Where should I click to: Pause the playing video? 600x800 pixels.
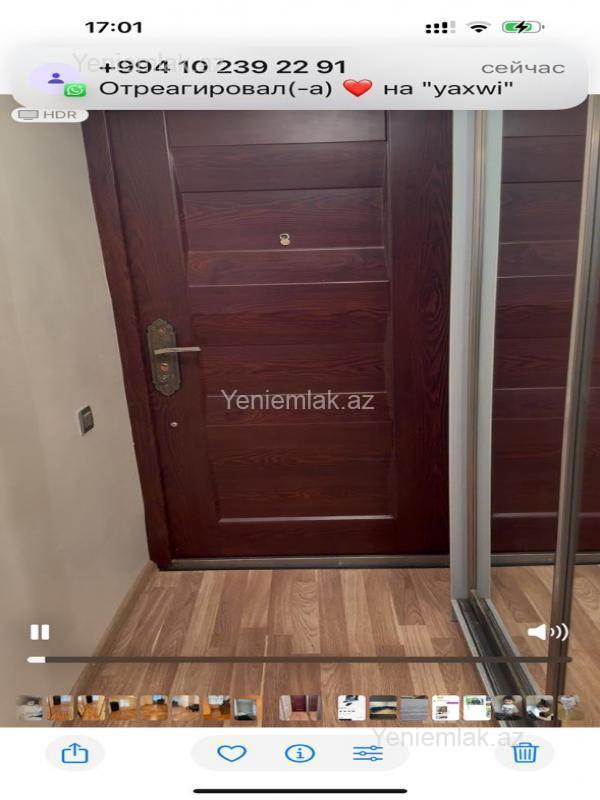tap(40, 632)
